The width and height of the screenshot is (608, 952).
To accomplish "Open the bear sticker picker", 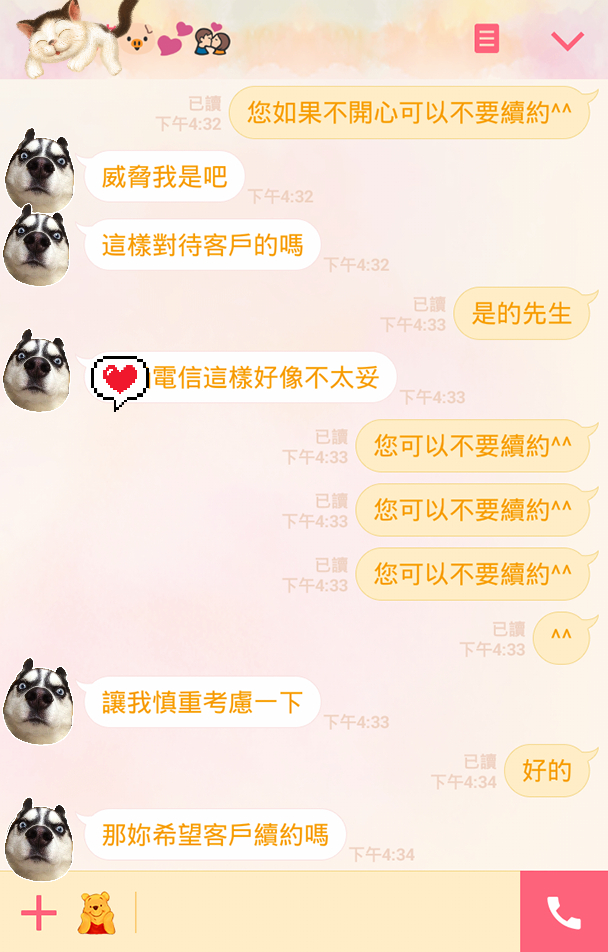I will pos(97,913).
